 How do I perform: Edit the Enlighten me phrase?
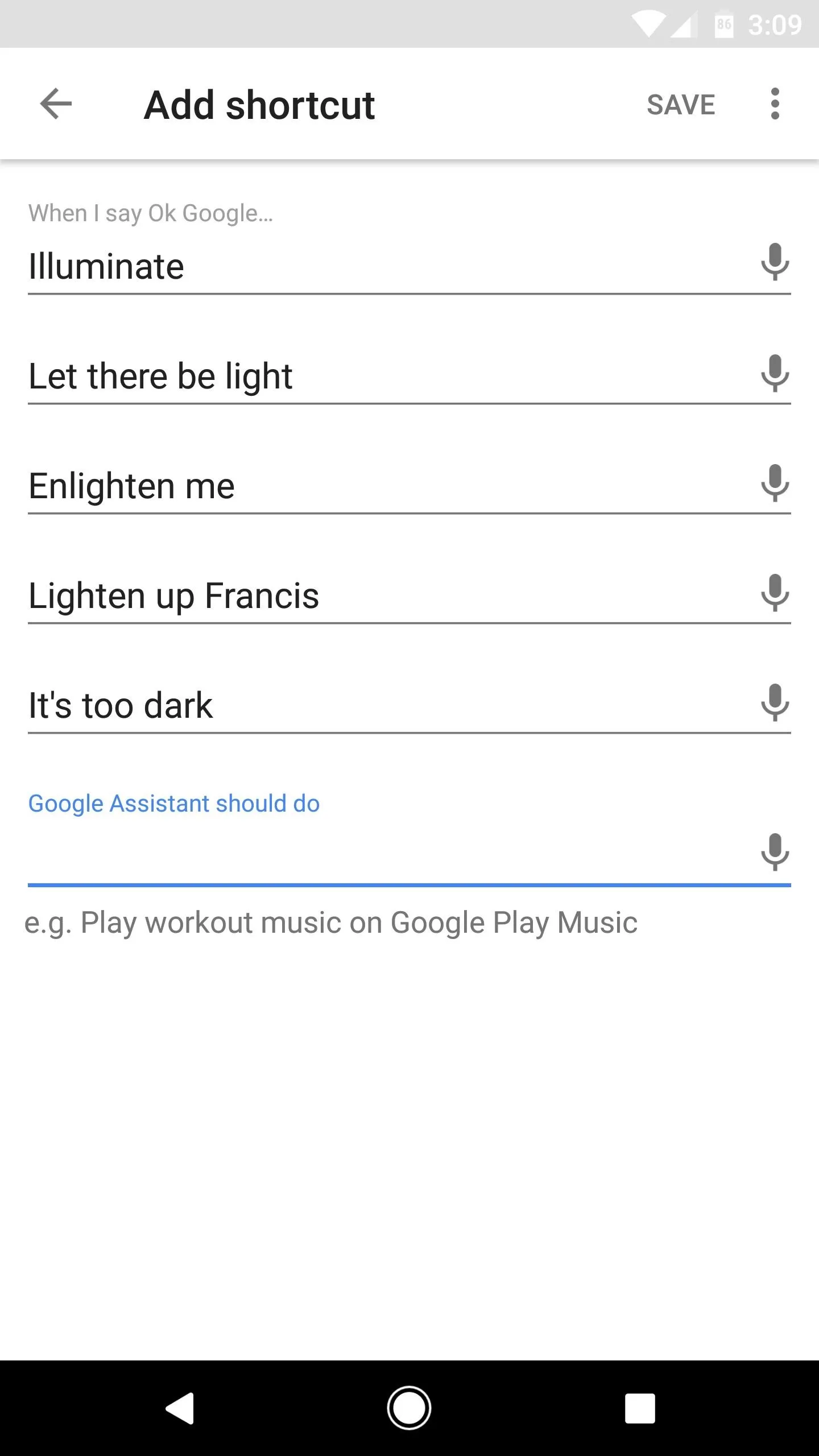pos(387,486)
